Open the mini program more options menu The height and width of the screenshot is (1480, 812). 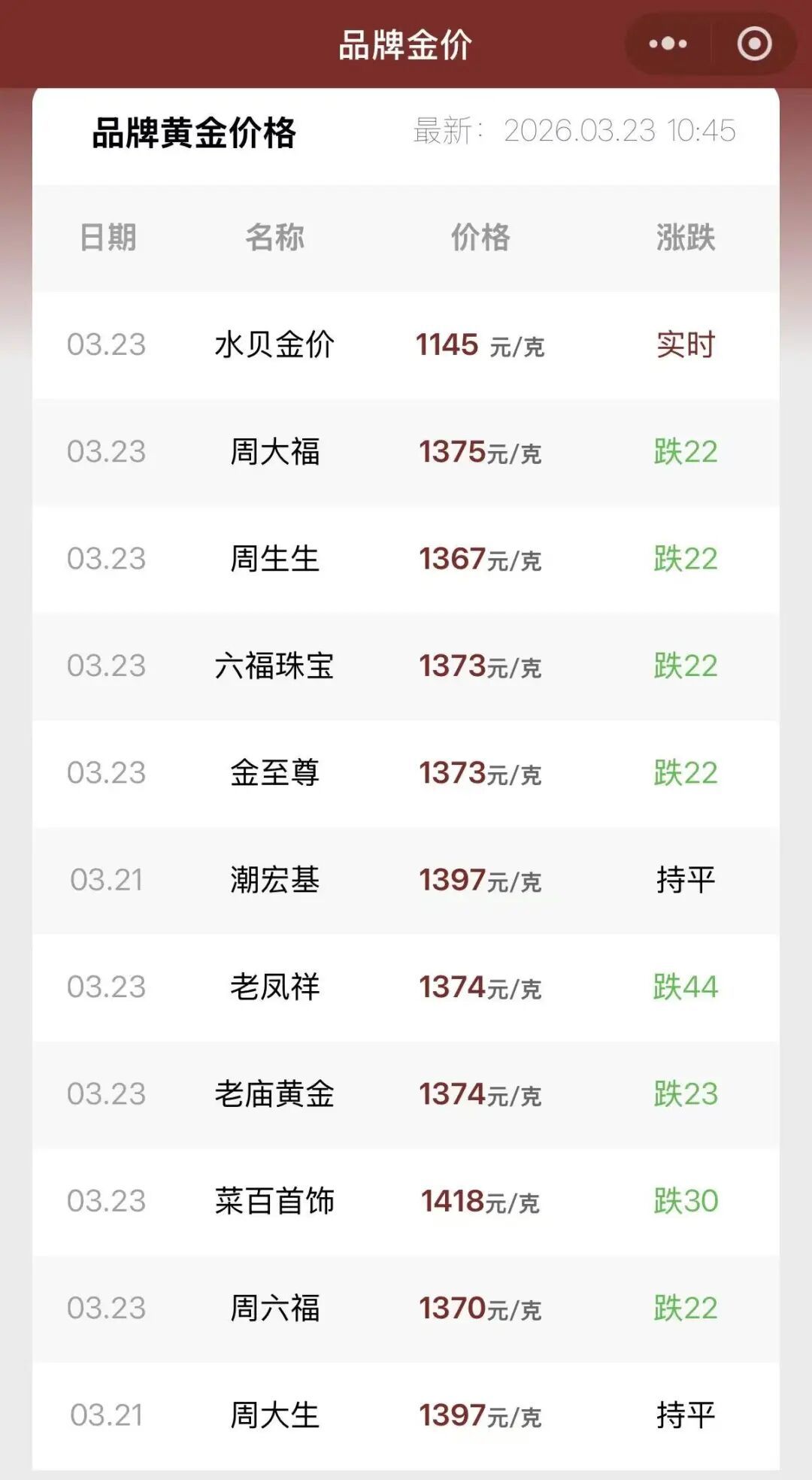[668, 44]
